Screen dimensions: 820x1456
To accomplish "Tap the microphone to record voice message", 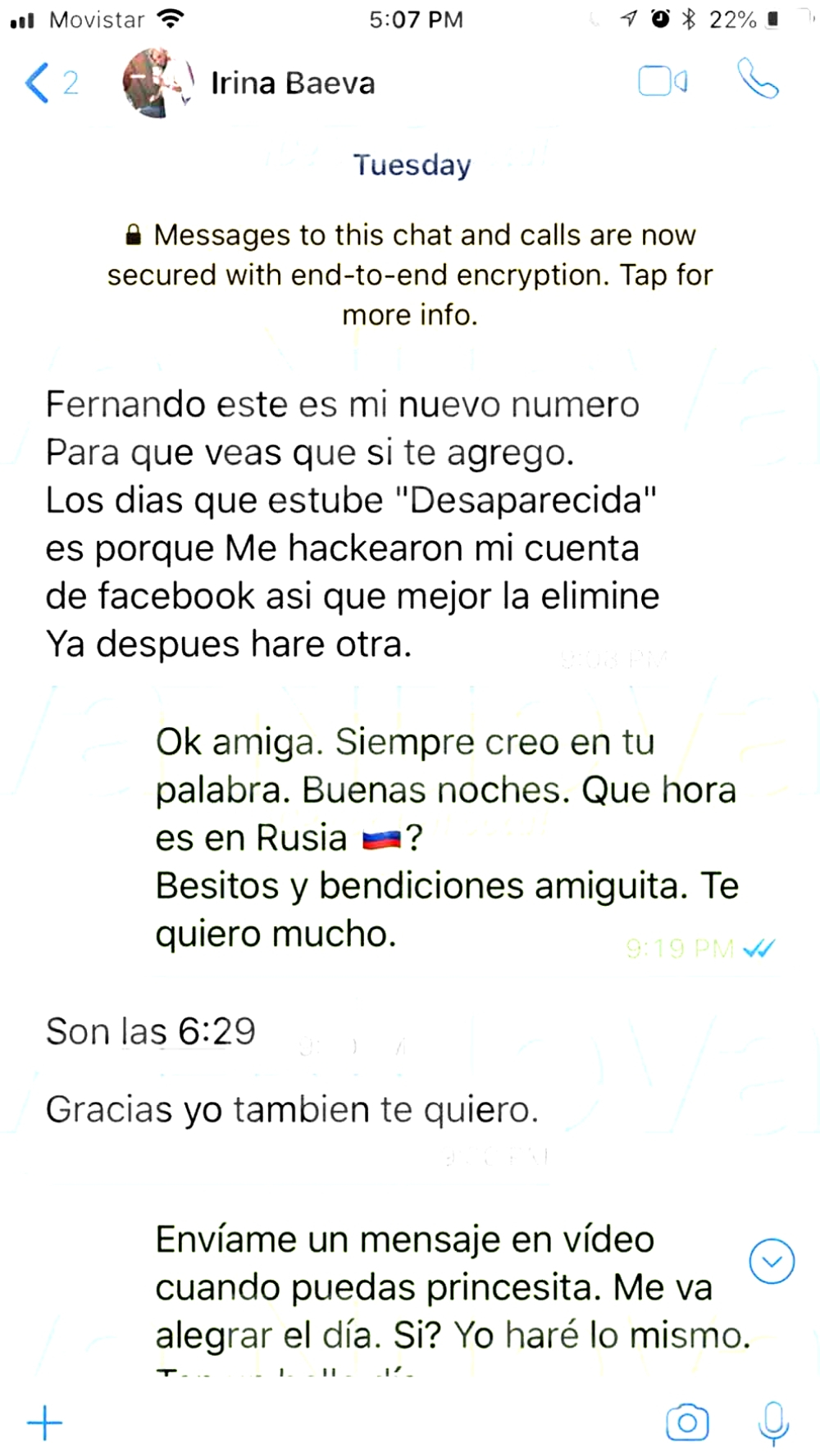I will [773, 1422].
